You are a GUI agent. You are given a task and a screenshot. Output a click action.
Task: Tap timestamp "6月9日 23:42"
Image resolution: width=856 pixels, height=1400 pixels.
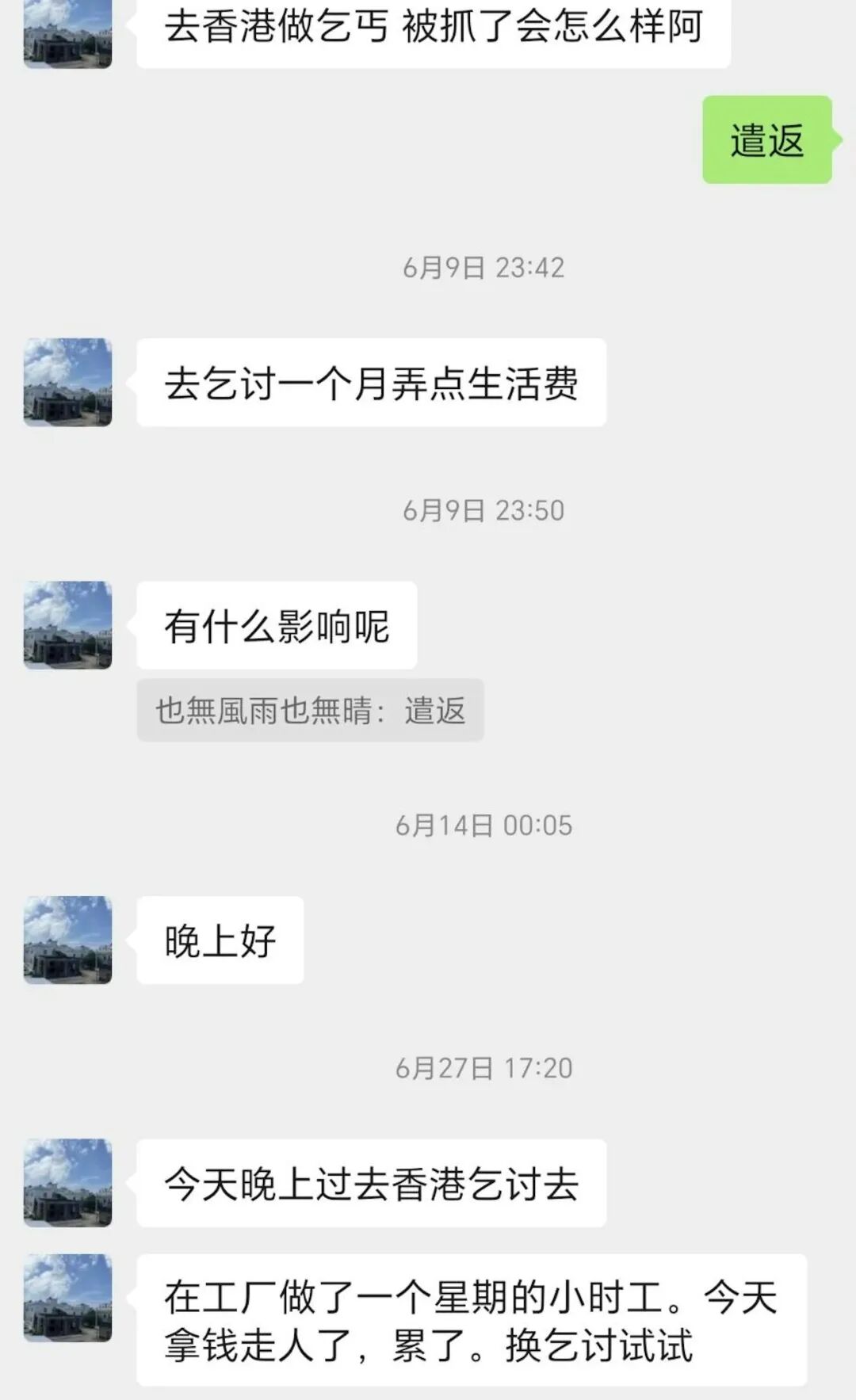click(x=484, y=268)
